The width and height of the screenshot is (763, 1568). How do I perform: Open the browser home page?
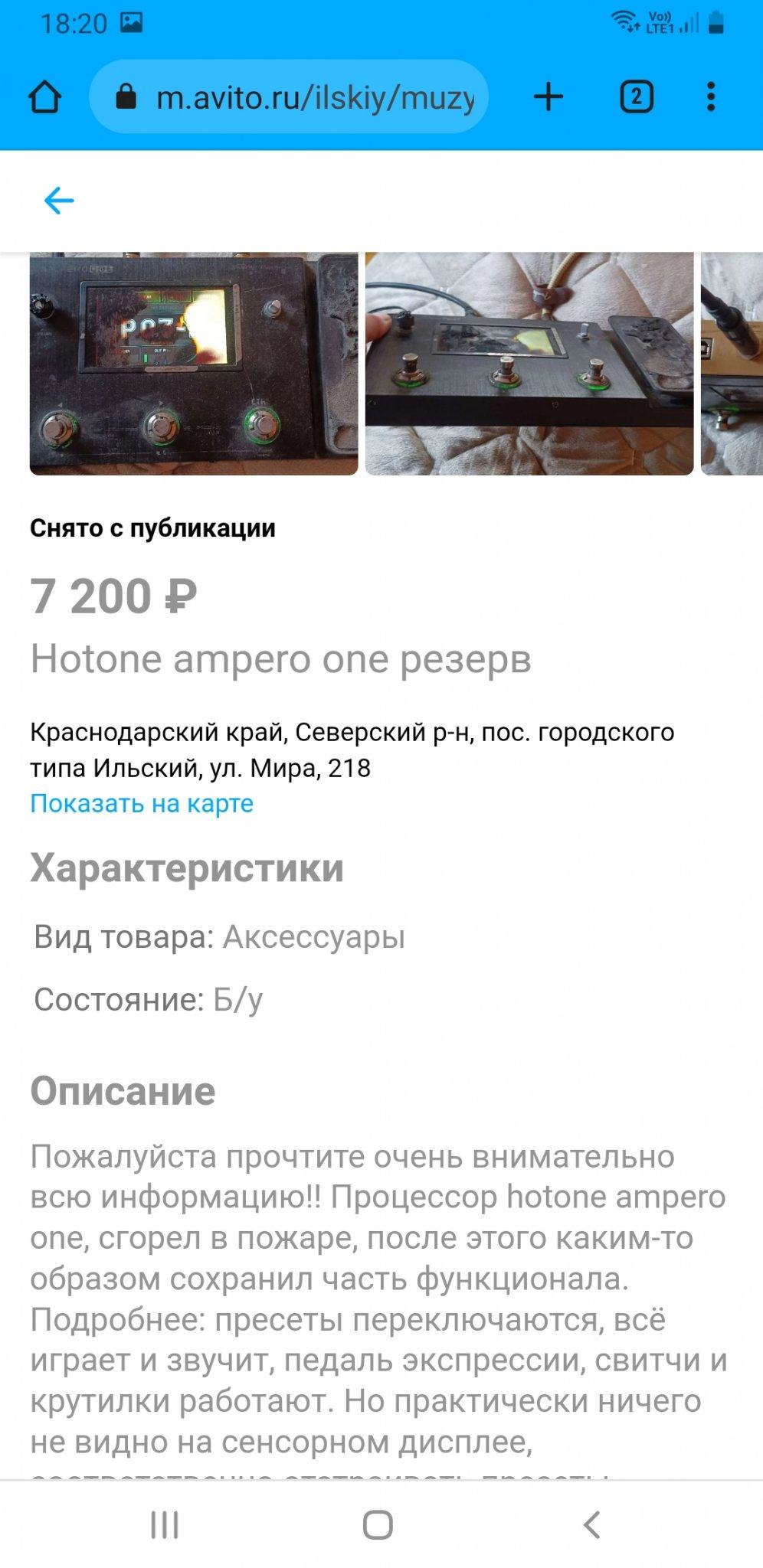(44, 97)
